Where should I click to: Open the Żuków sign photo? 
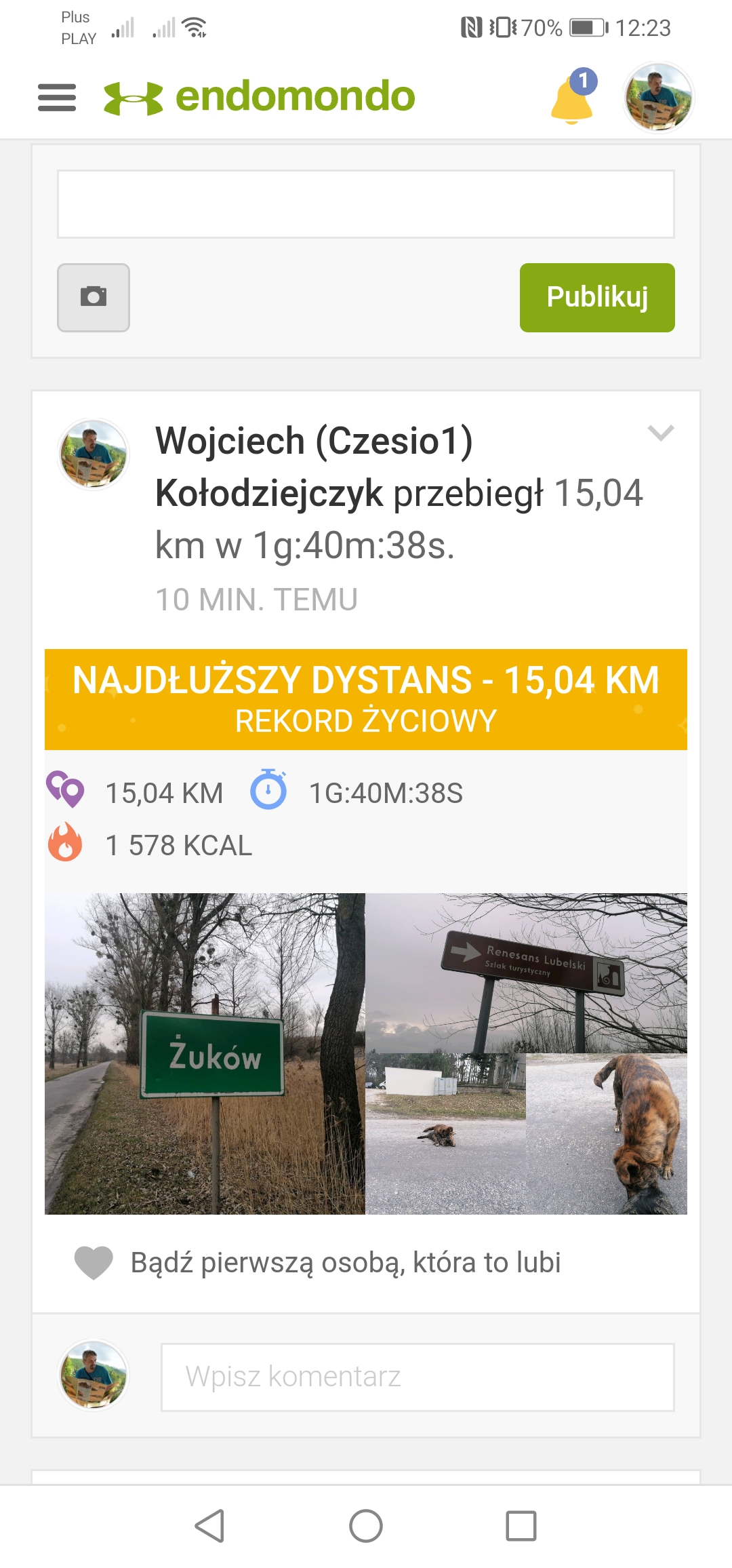click(x=205, y=1053)
